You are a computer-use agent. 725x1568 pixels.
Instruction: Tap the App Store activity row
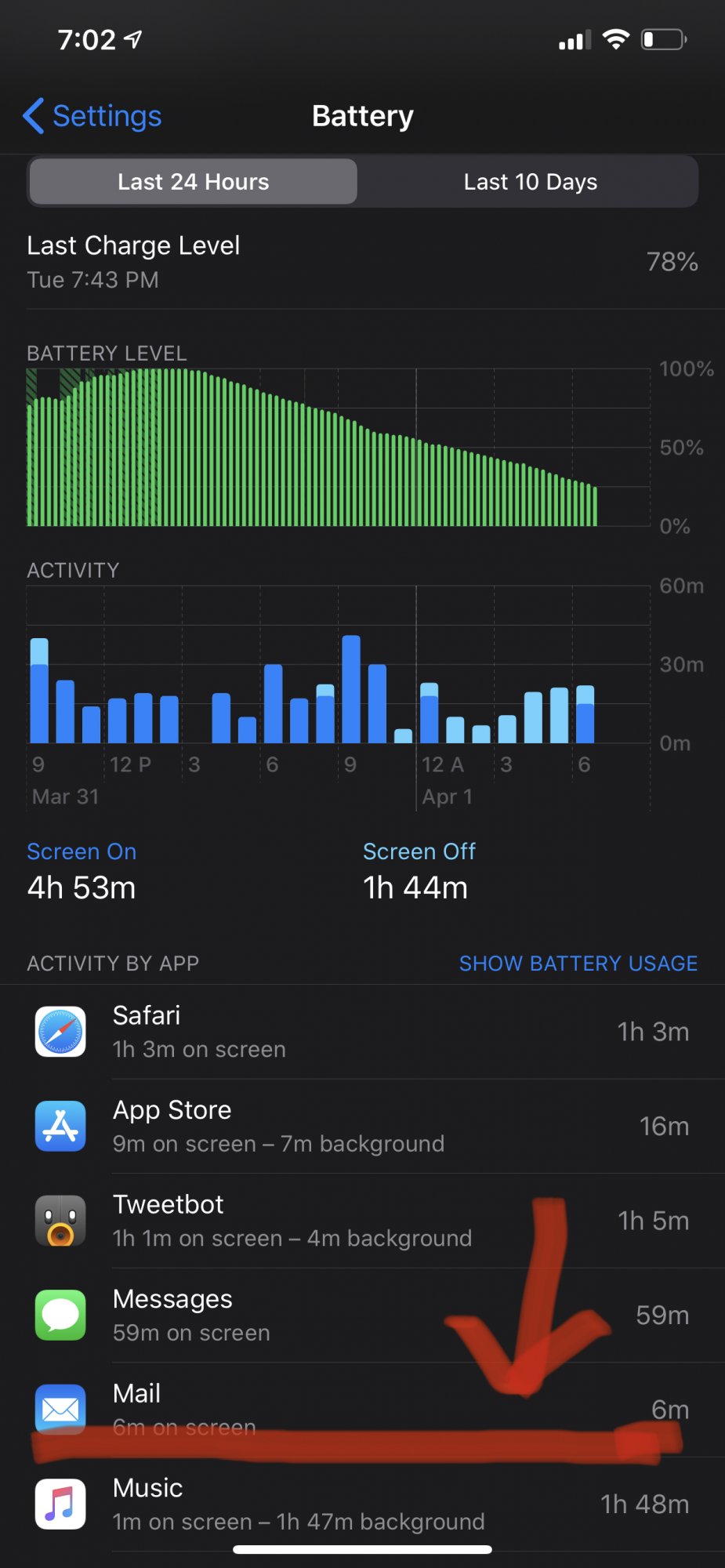point(362,1126)
